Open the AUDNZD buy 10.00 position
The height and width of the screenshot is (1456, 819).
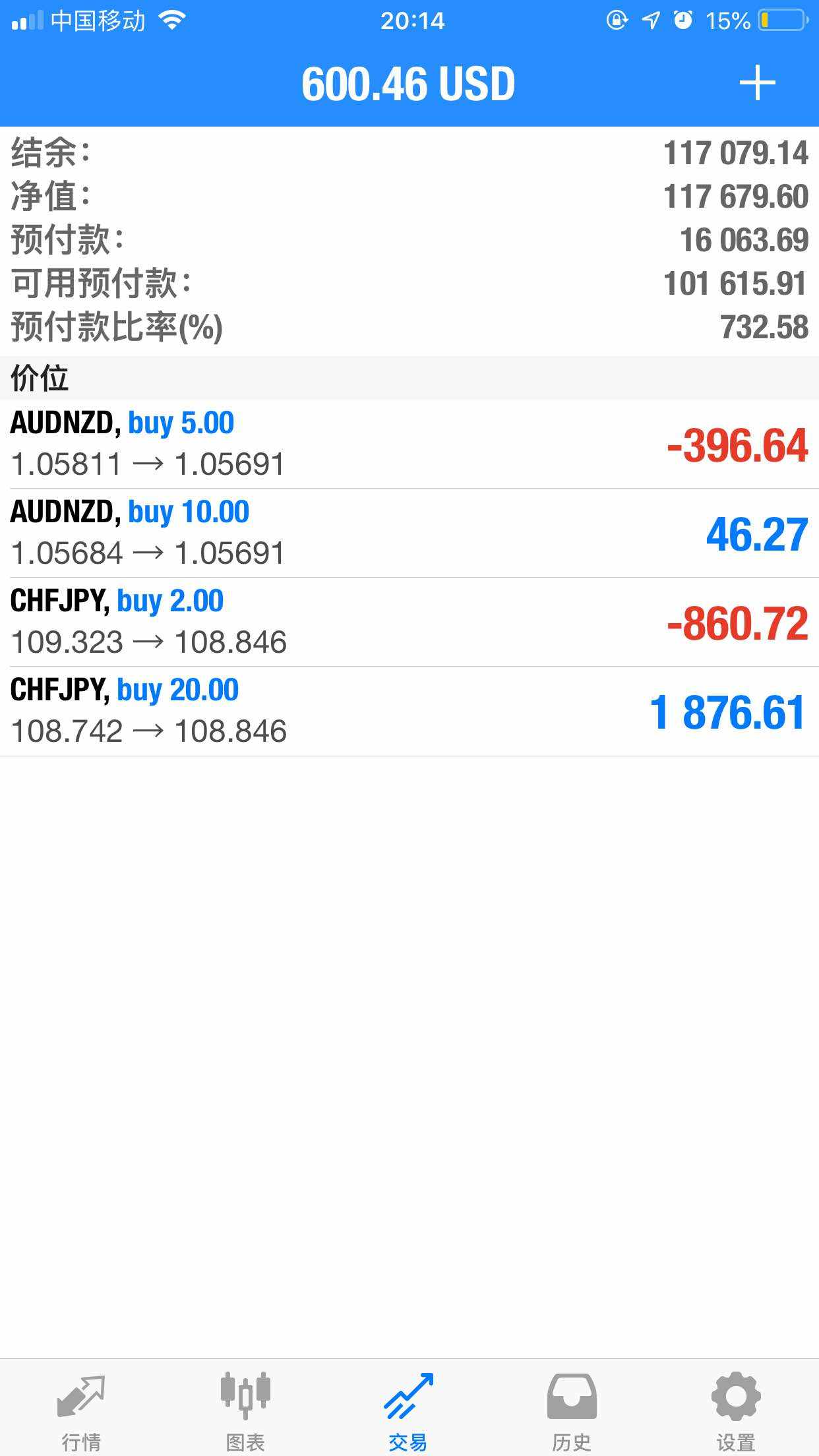[409, 533]
